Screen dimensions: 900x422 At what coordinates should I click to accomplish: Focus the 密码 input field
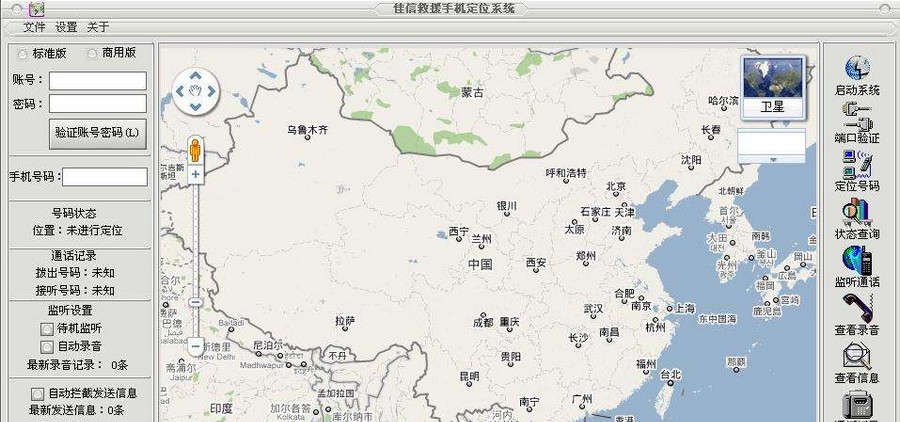coord(98,103)
